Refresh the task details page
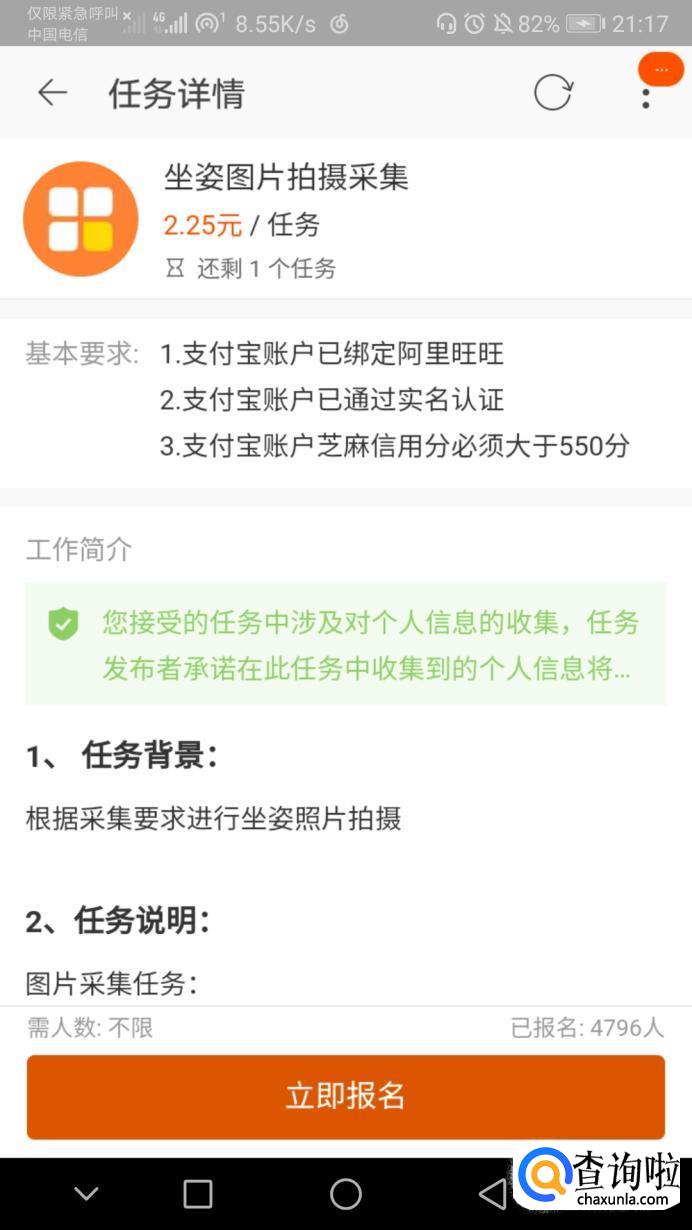The image size is (692, 1230). [x=552, y=93]
